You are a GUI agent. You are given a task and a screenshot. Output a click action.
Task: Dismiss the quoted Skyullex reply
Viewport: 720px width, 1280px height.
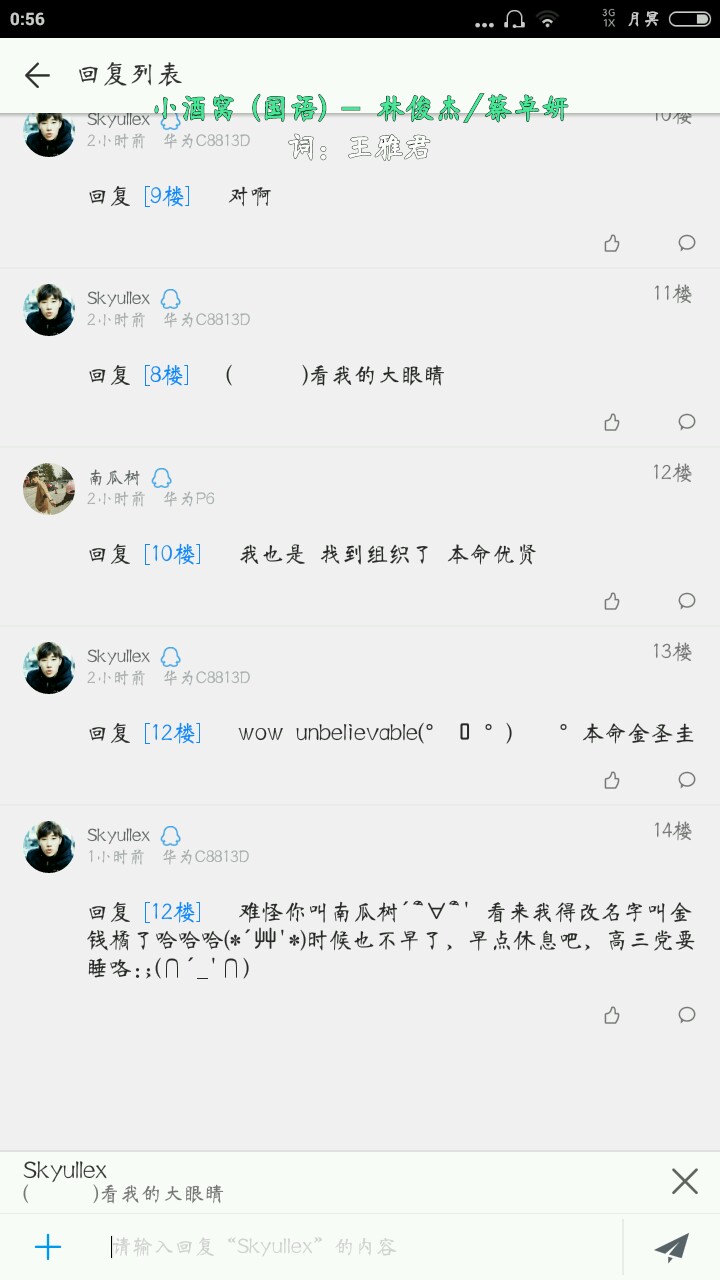point(685,1182)
